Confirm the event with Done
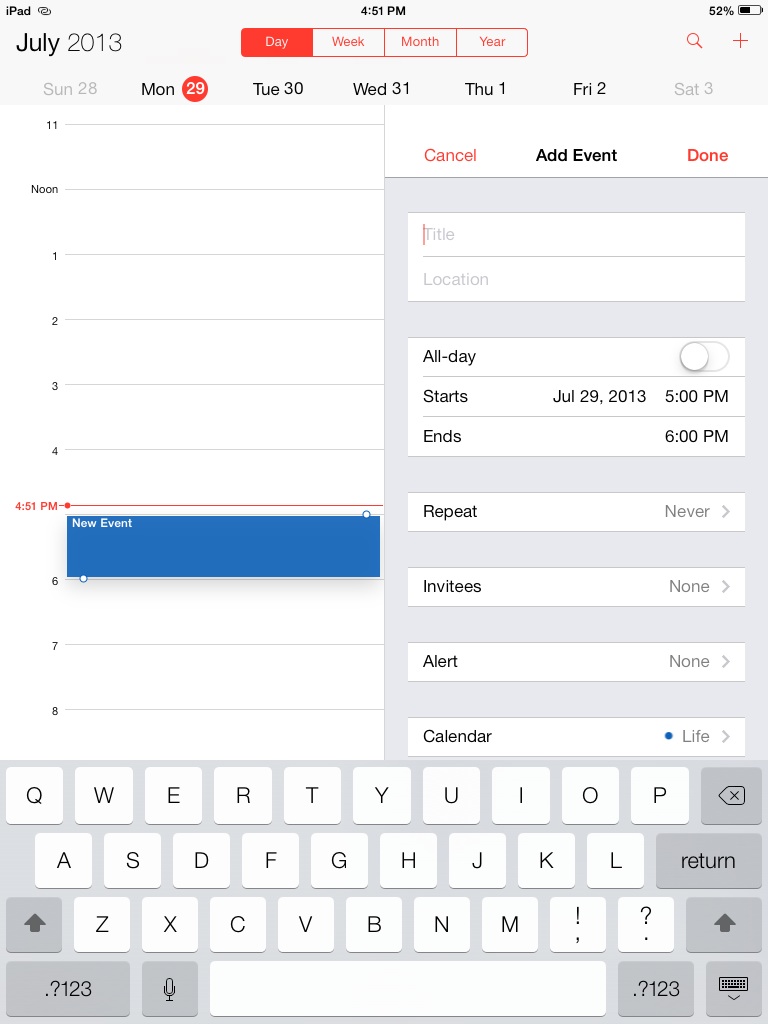The height and width of the screenshot is (1024, 768). click(x=707, y=155)
